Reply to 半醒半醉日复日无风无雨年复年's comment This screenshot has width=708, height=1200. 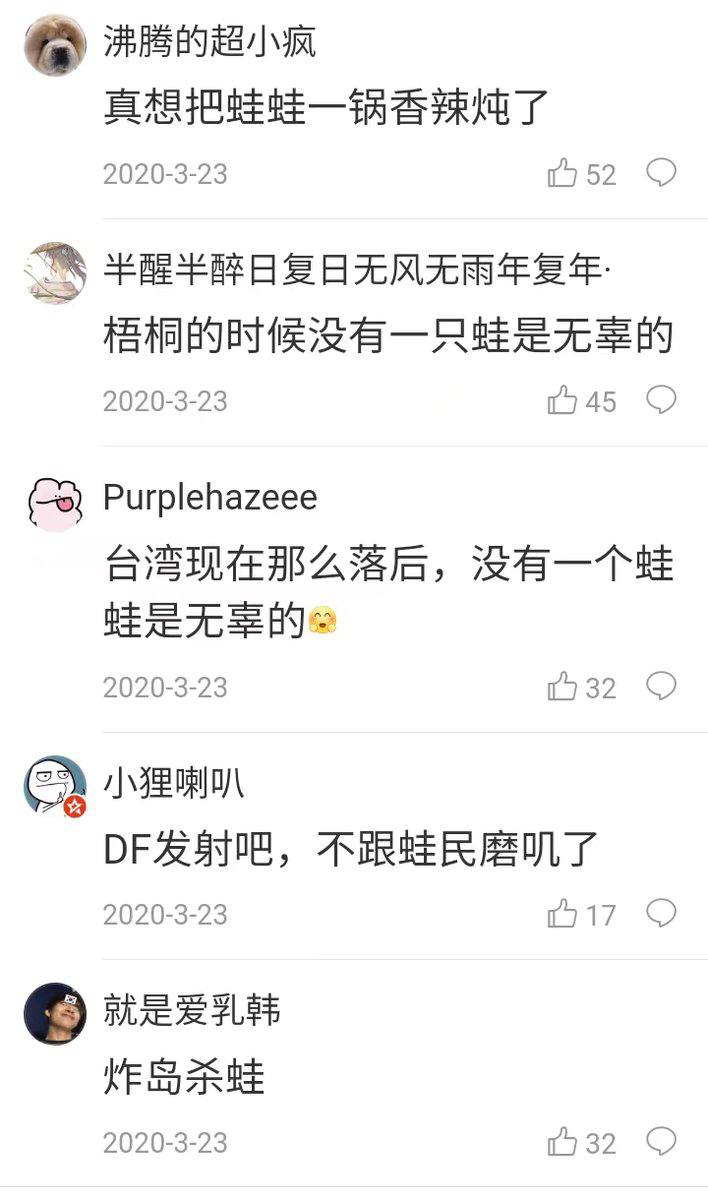point(661,400)
